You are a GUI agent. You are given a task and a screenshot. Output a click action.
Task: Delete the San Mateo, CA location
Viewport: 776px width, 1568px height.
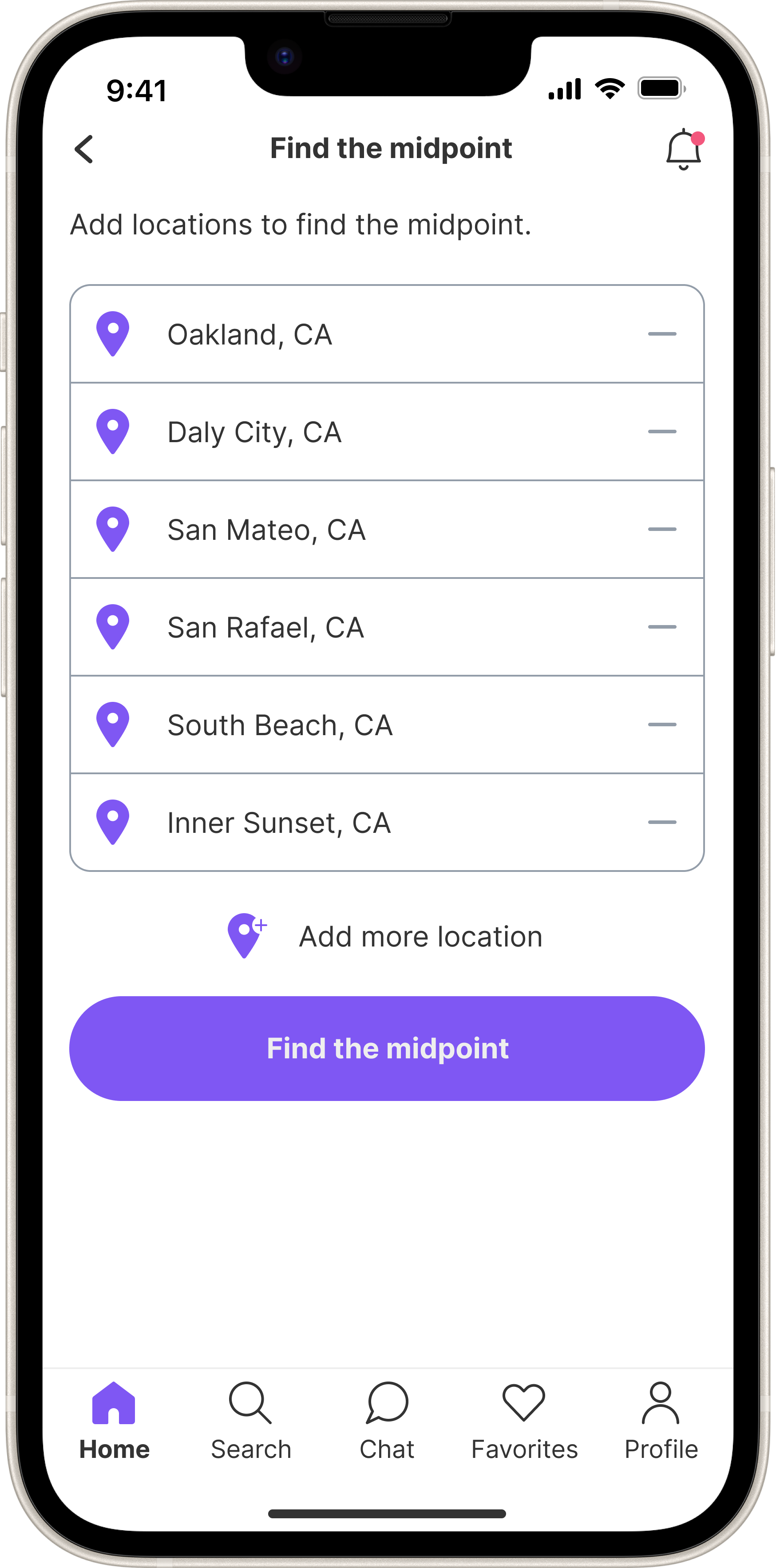coord(661,529)
